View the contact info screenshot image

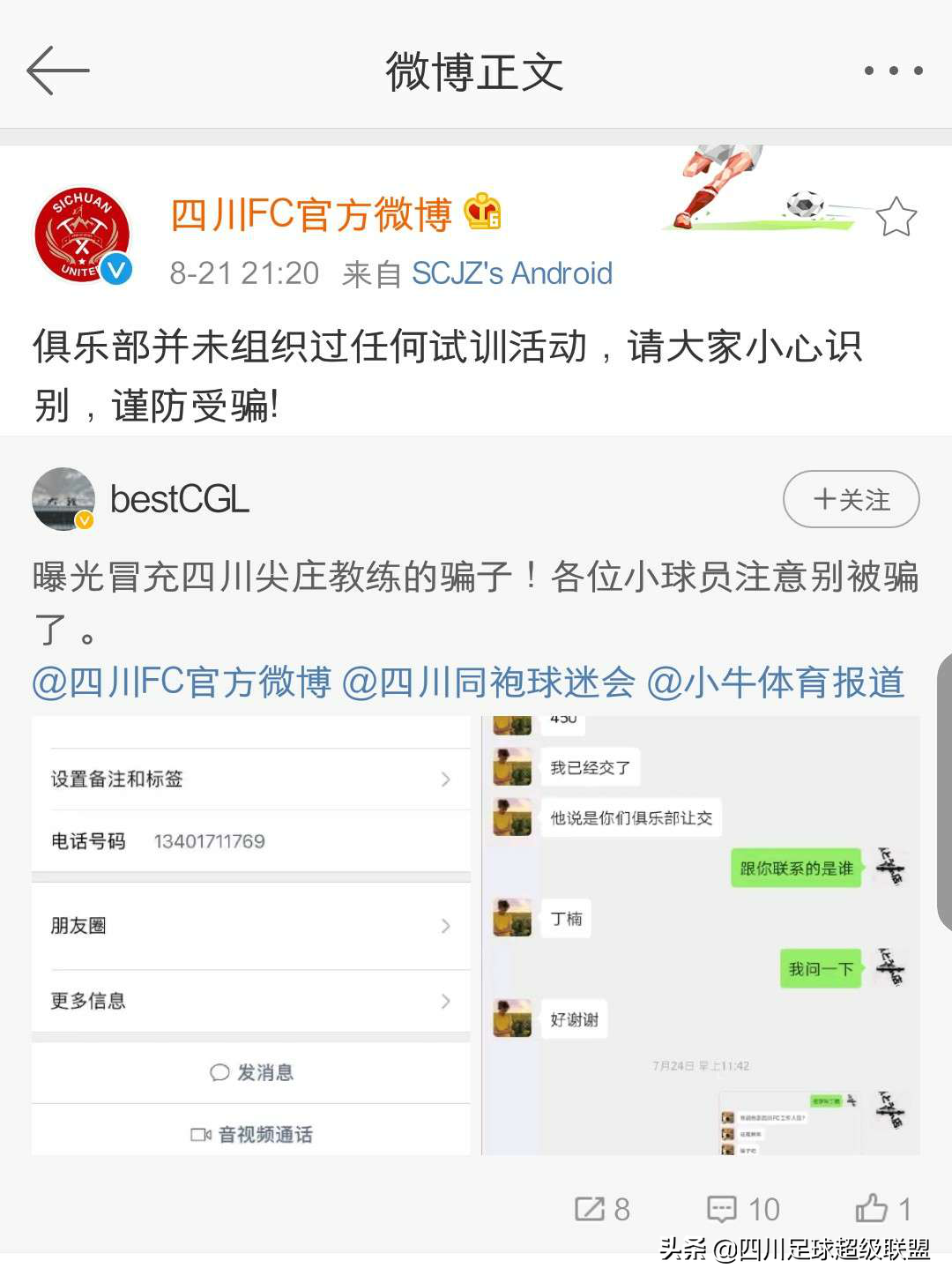tap(251, 936)
